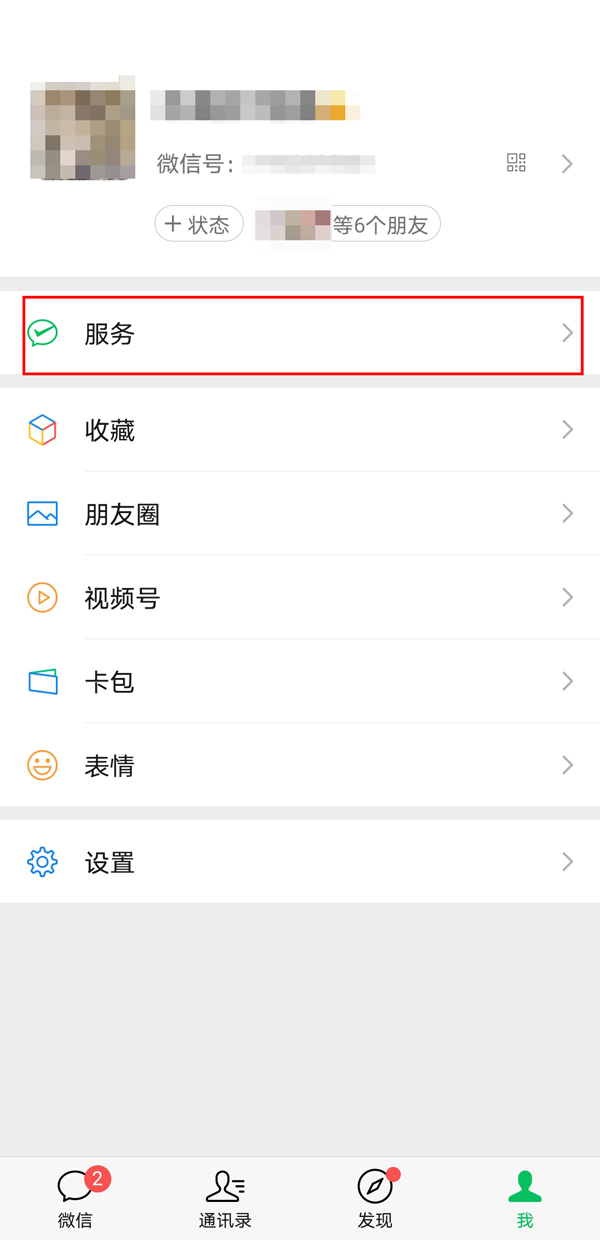Open 表情 sticker gallery
600x1240 pixels.
[x=300, y=766]
